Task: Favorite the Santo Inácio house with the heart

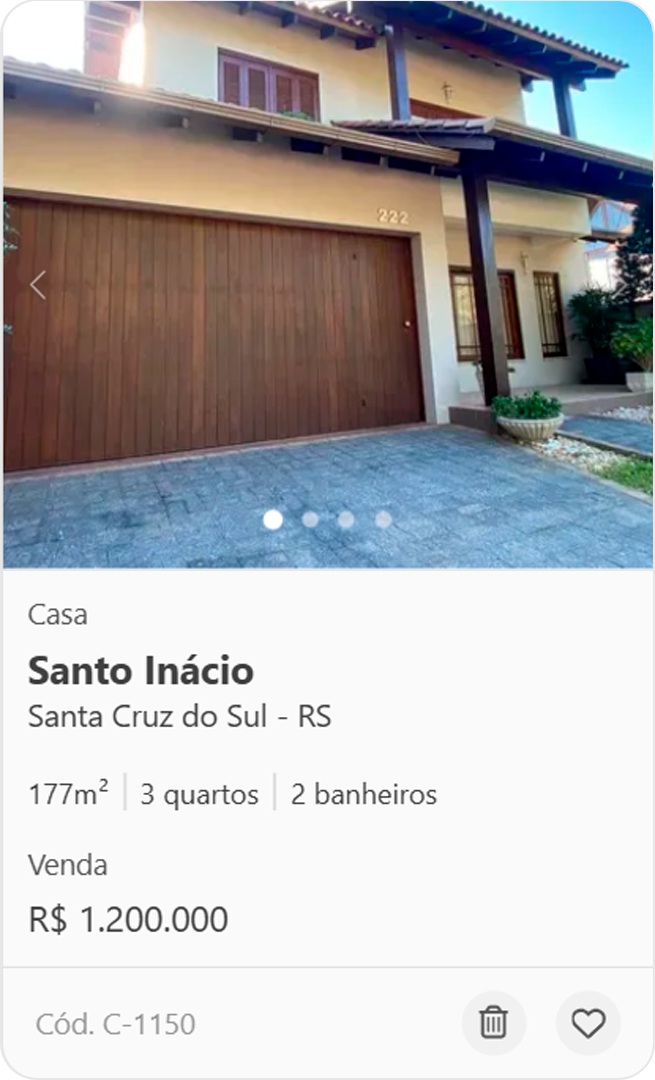Action: (x=588, y=1023)
